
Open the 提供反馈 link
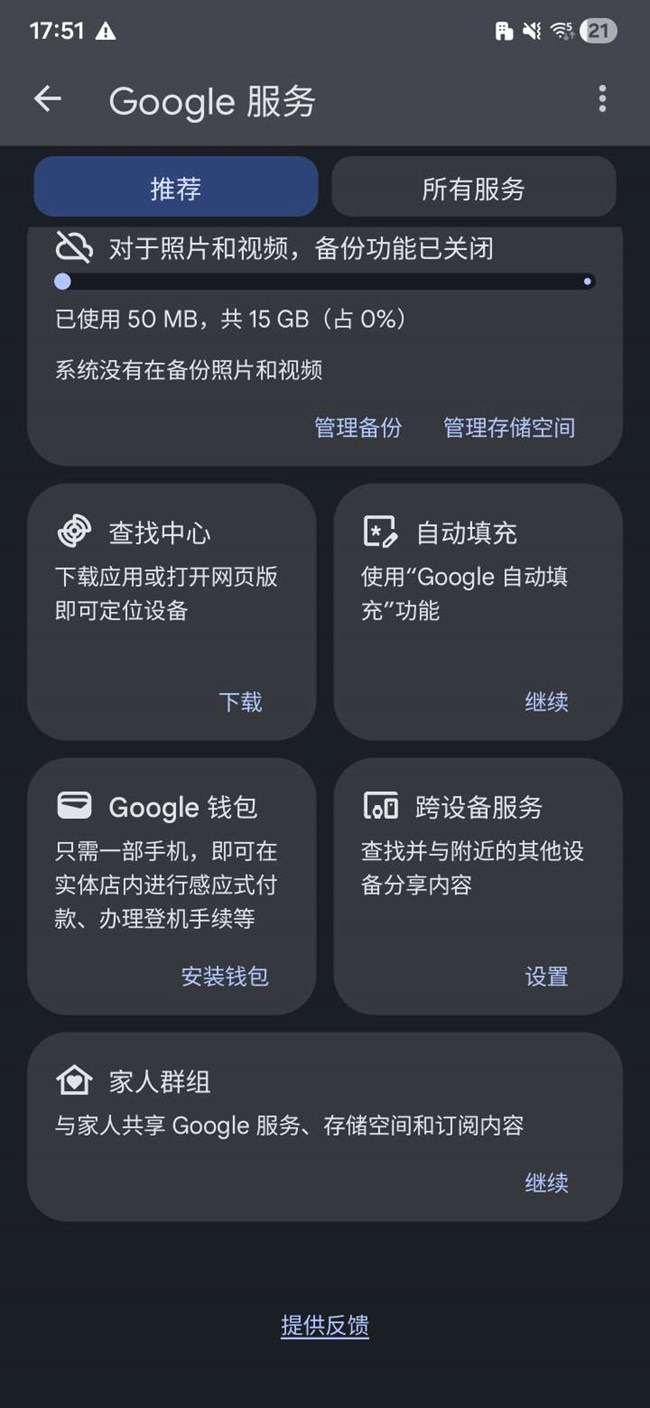point(325,1326)
